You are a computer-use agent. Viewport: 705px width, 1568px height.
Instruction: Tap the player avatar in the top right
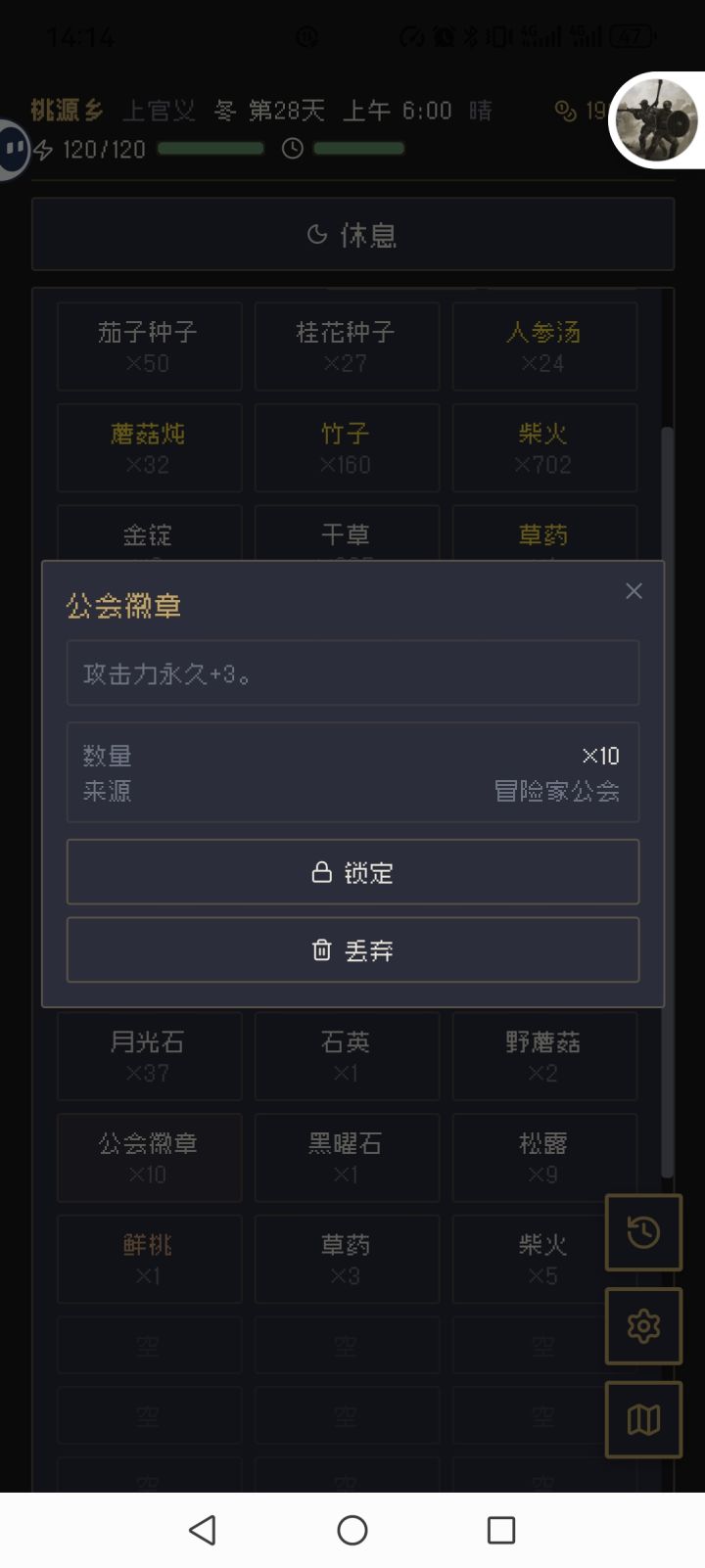[x=655, y=119]
